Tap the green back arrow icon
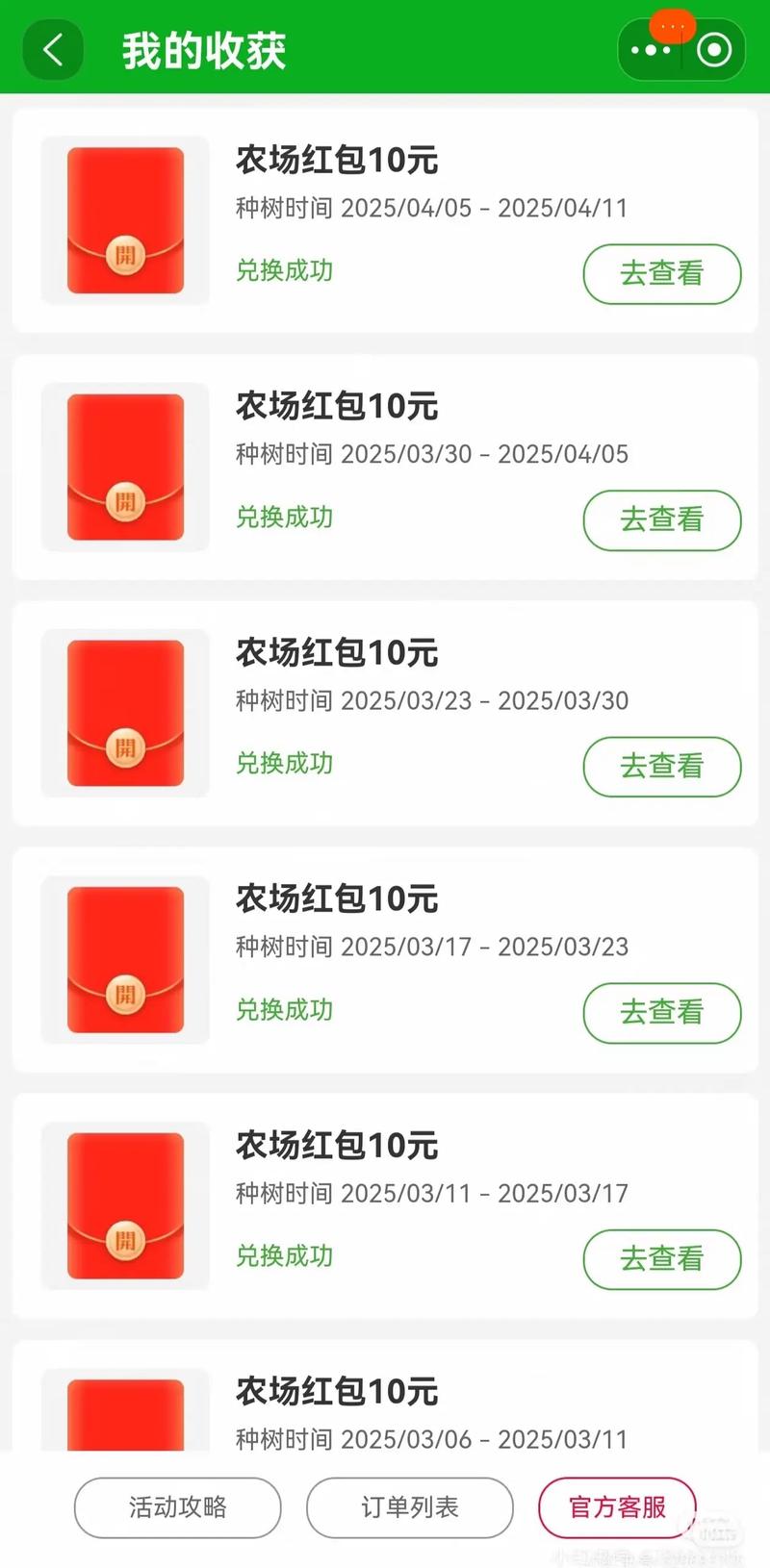 (x=52, y=48)
